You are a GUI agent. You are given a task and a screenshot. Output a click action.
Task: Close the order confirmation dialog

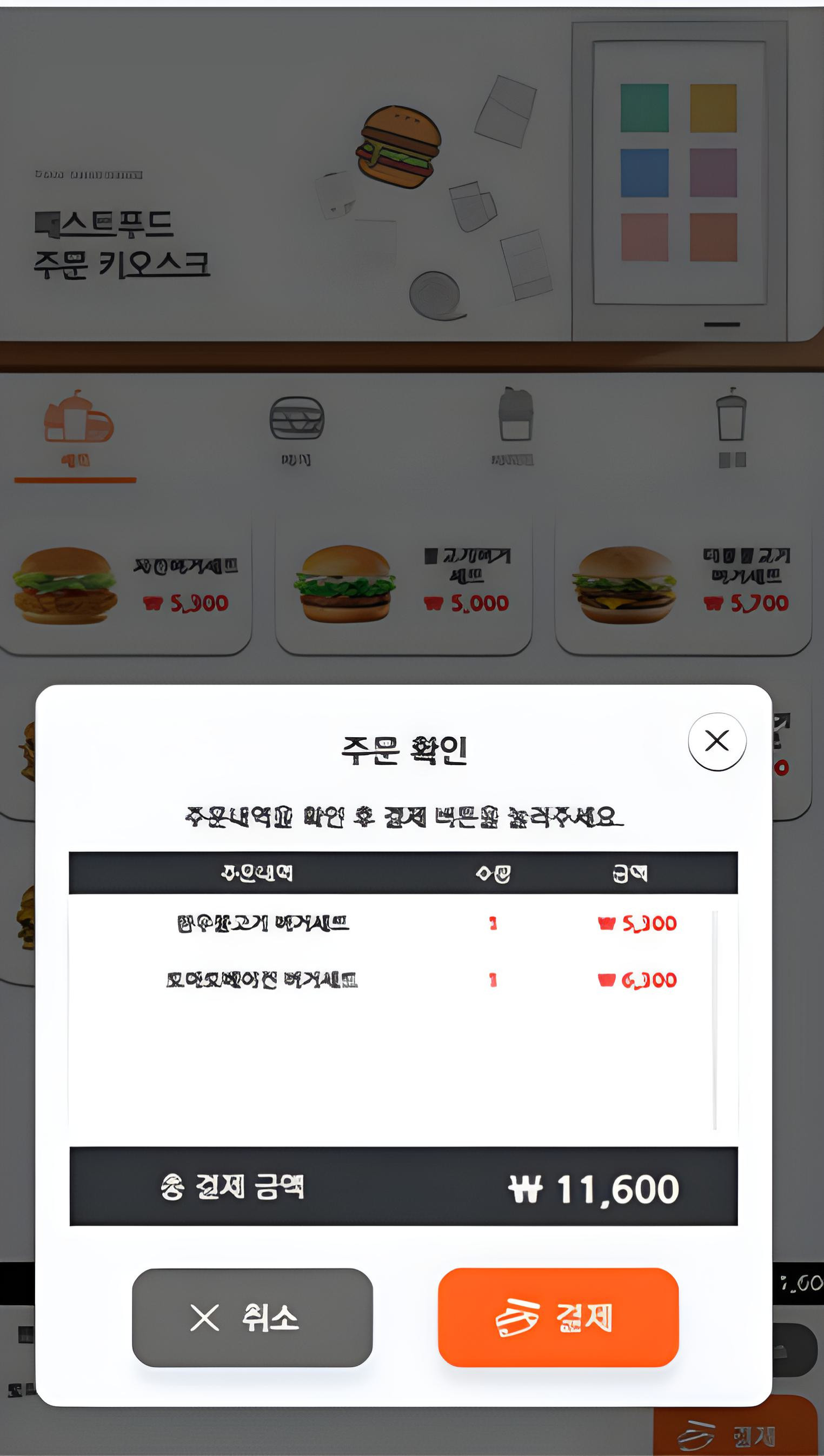point(716,741)
